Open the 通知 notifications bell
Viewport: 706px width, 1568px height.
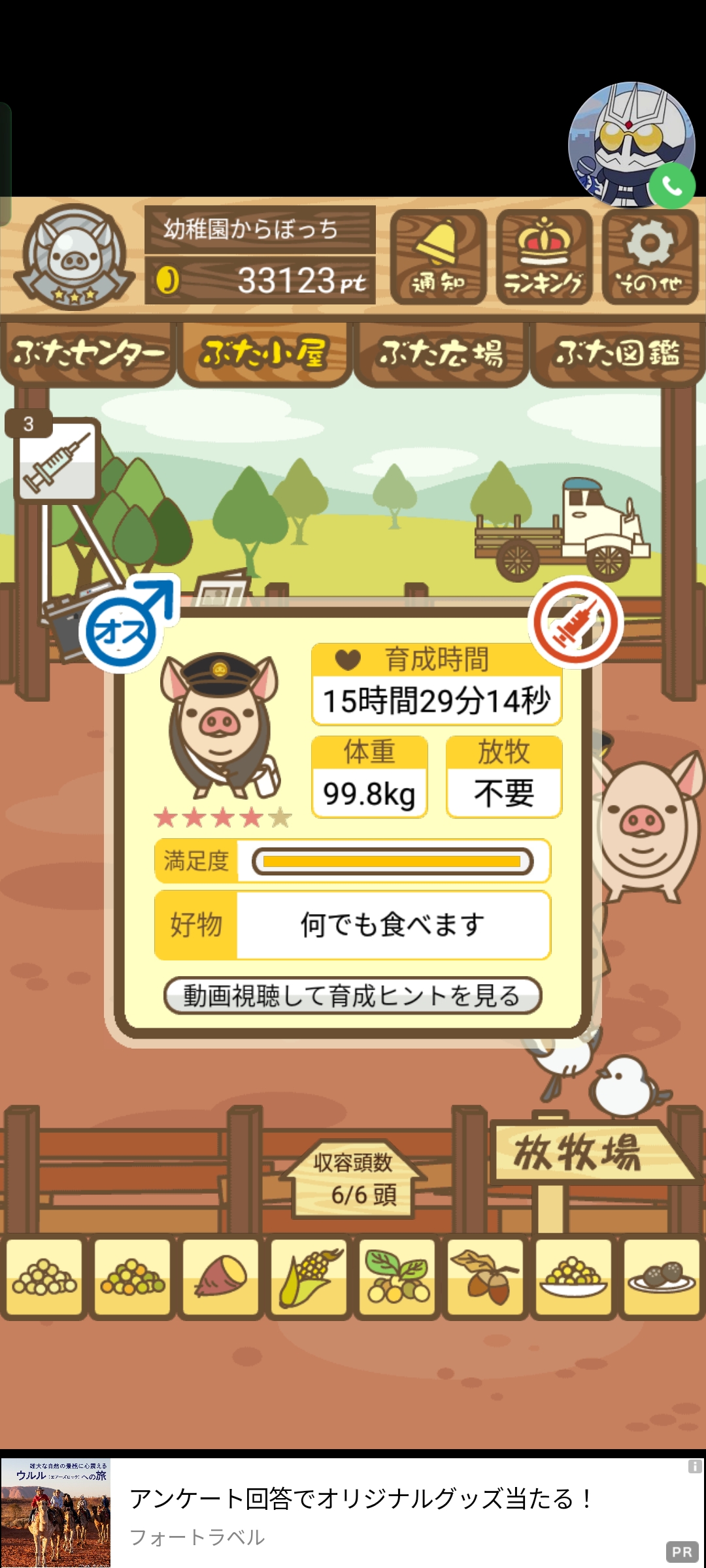point(438,257)
